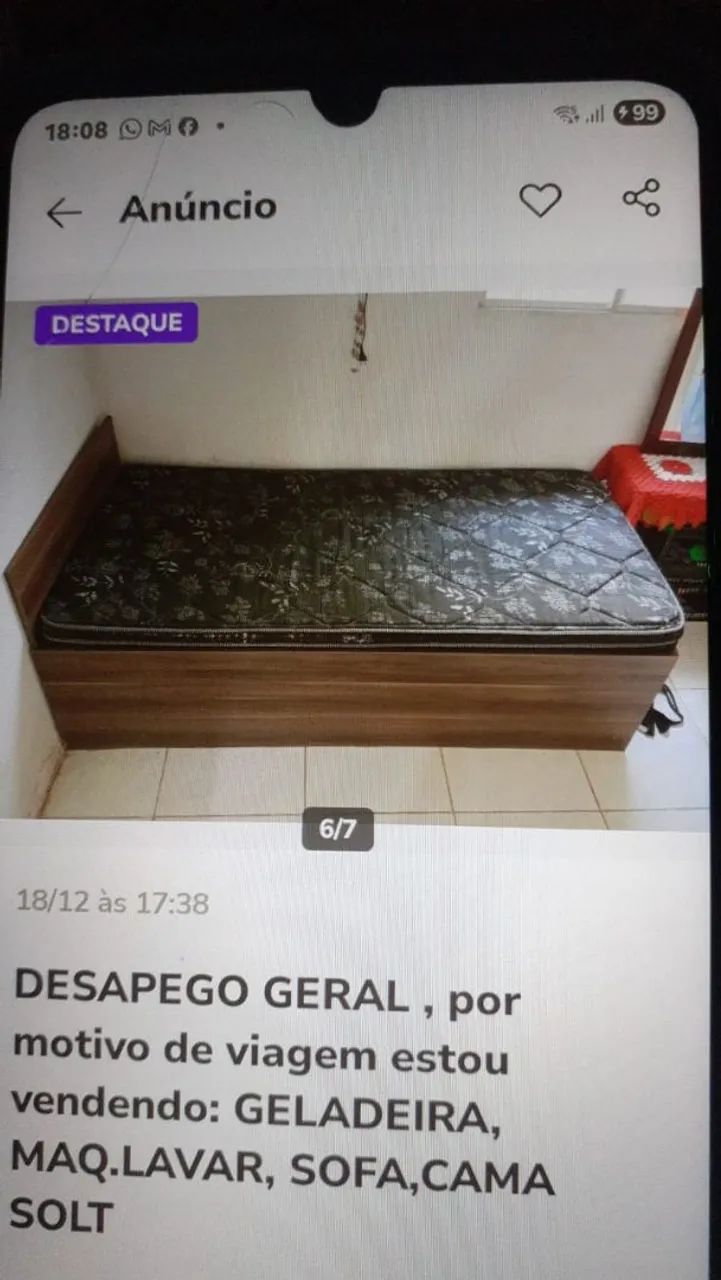Toggle Wi-Fi from the status bar
This screenshot has height=1280, width=721.
coord(566,116)
